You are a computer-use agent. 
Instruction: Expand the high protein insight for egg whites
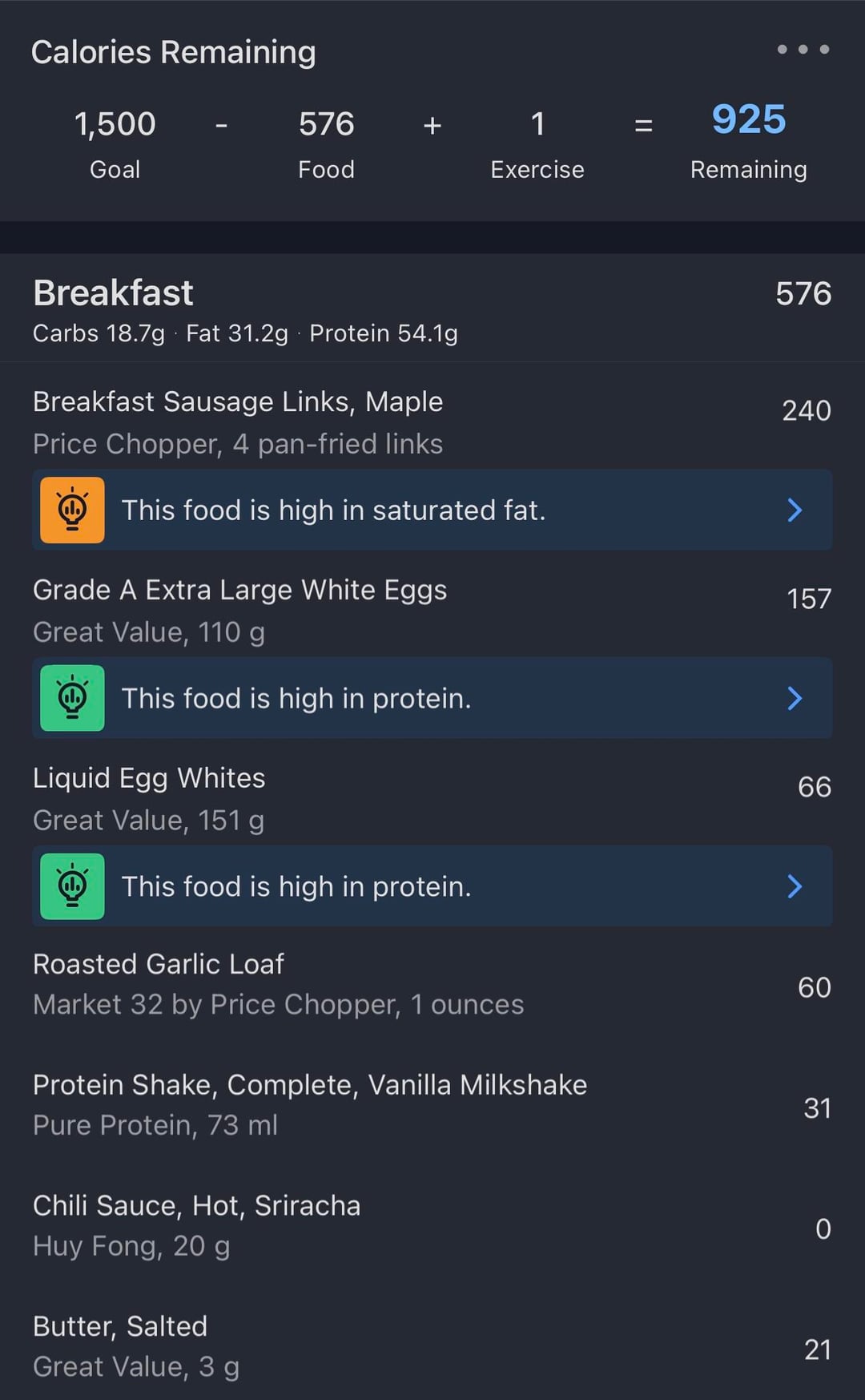(432, 886)
